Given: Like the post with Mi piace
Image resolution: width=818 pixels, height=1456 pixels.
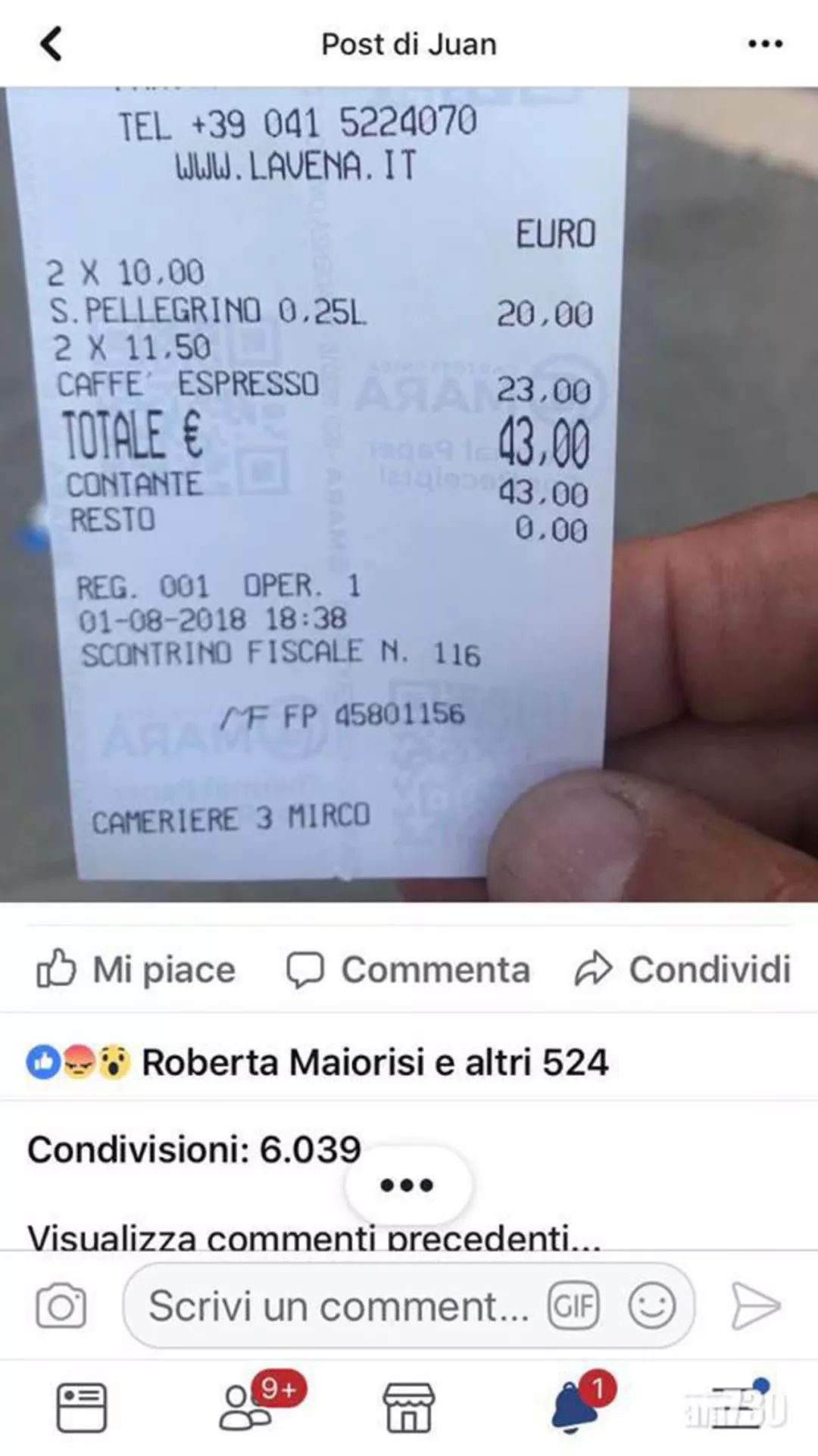Looking at the screenshot, I should click(x=136, y=970).
